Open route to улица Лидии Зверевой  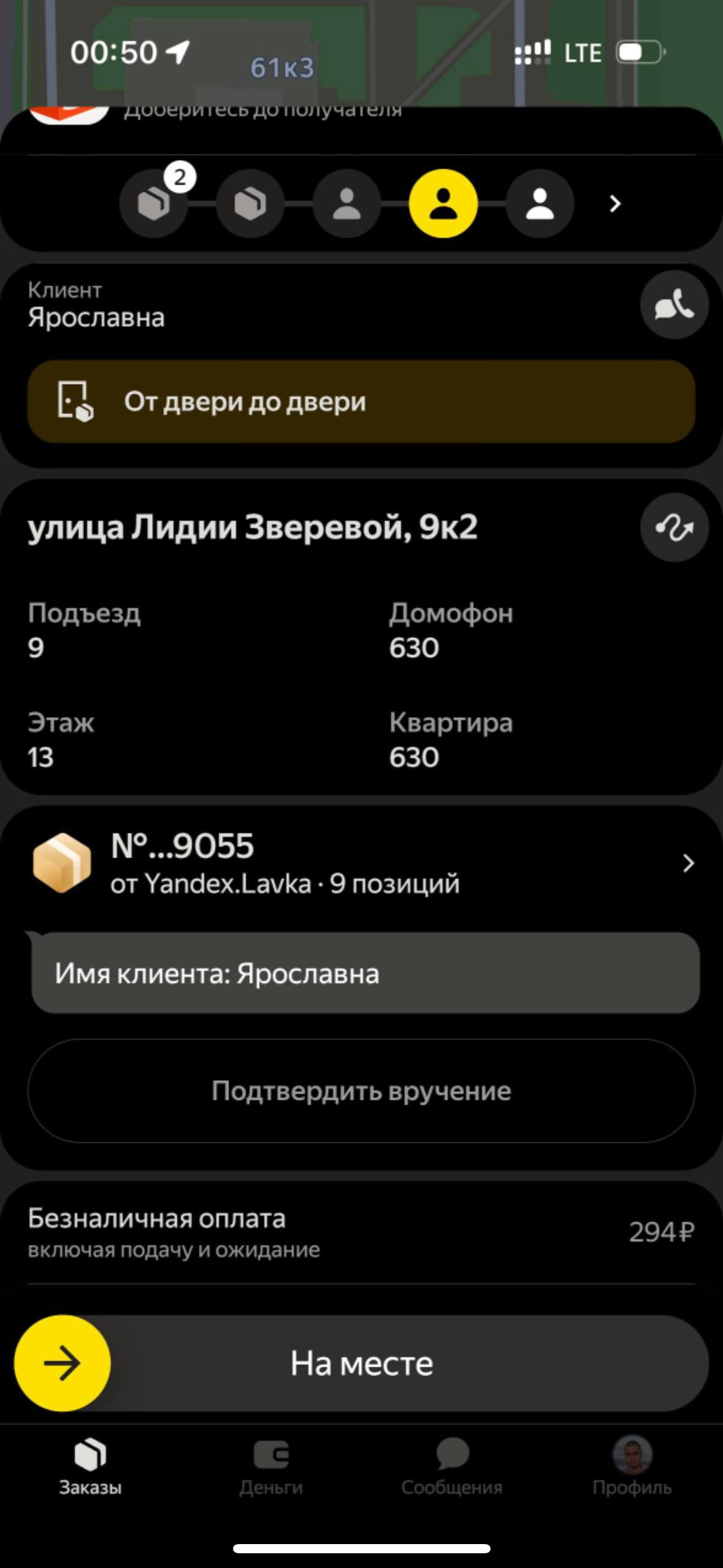[x=674, y=527]
